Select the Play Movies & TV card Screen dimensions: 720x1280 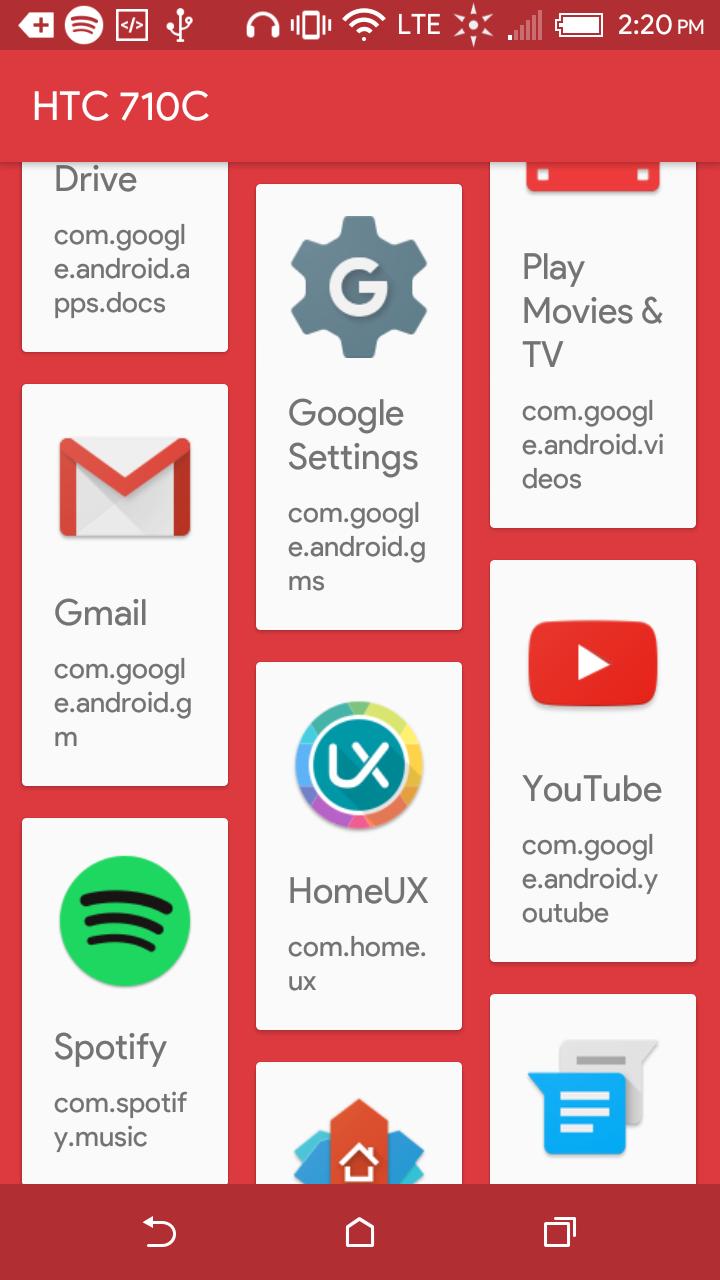coord(592,345)
